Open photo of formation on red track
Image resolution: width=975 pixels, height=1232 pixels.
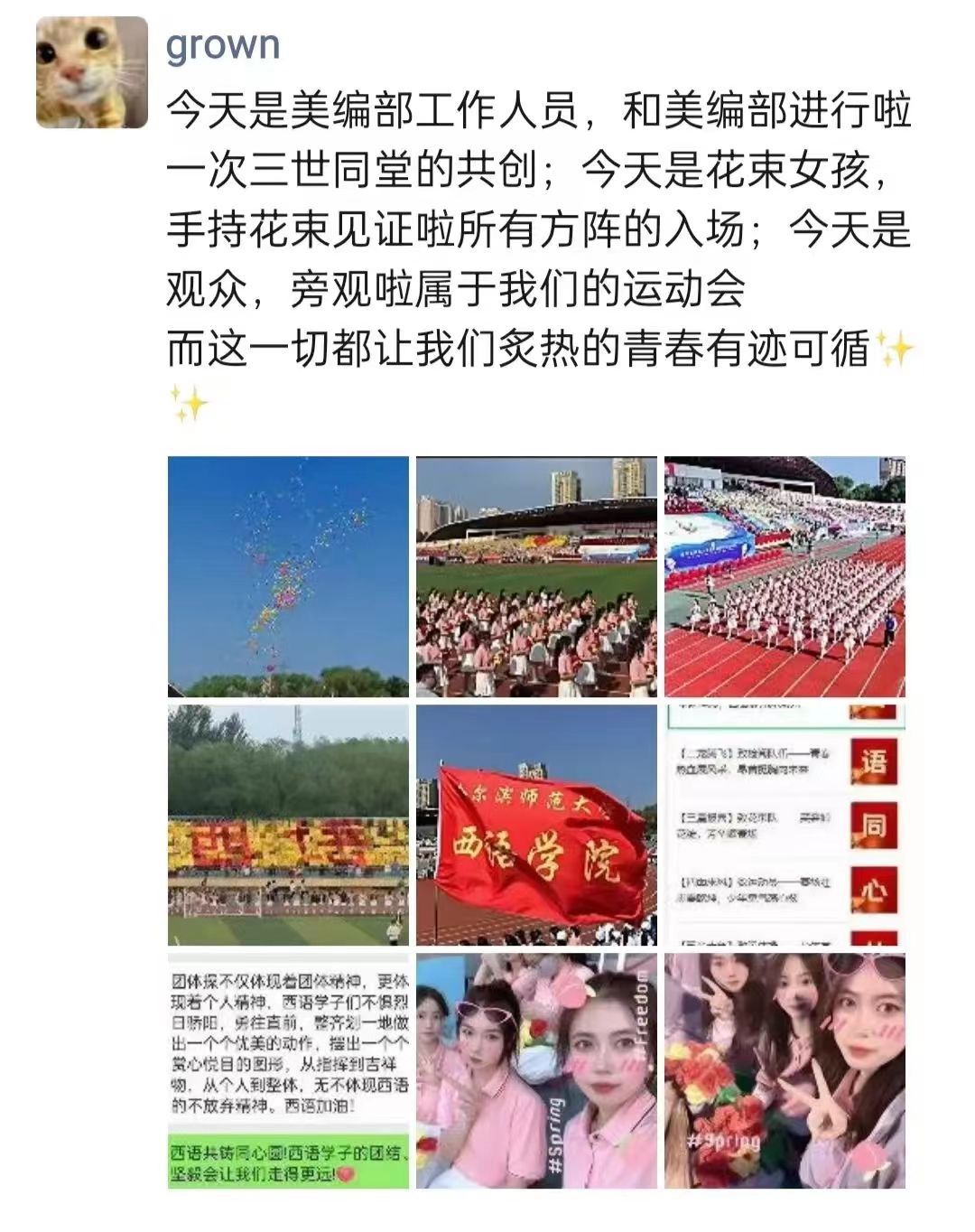point(785,576)
